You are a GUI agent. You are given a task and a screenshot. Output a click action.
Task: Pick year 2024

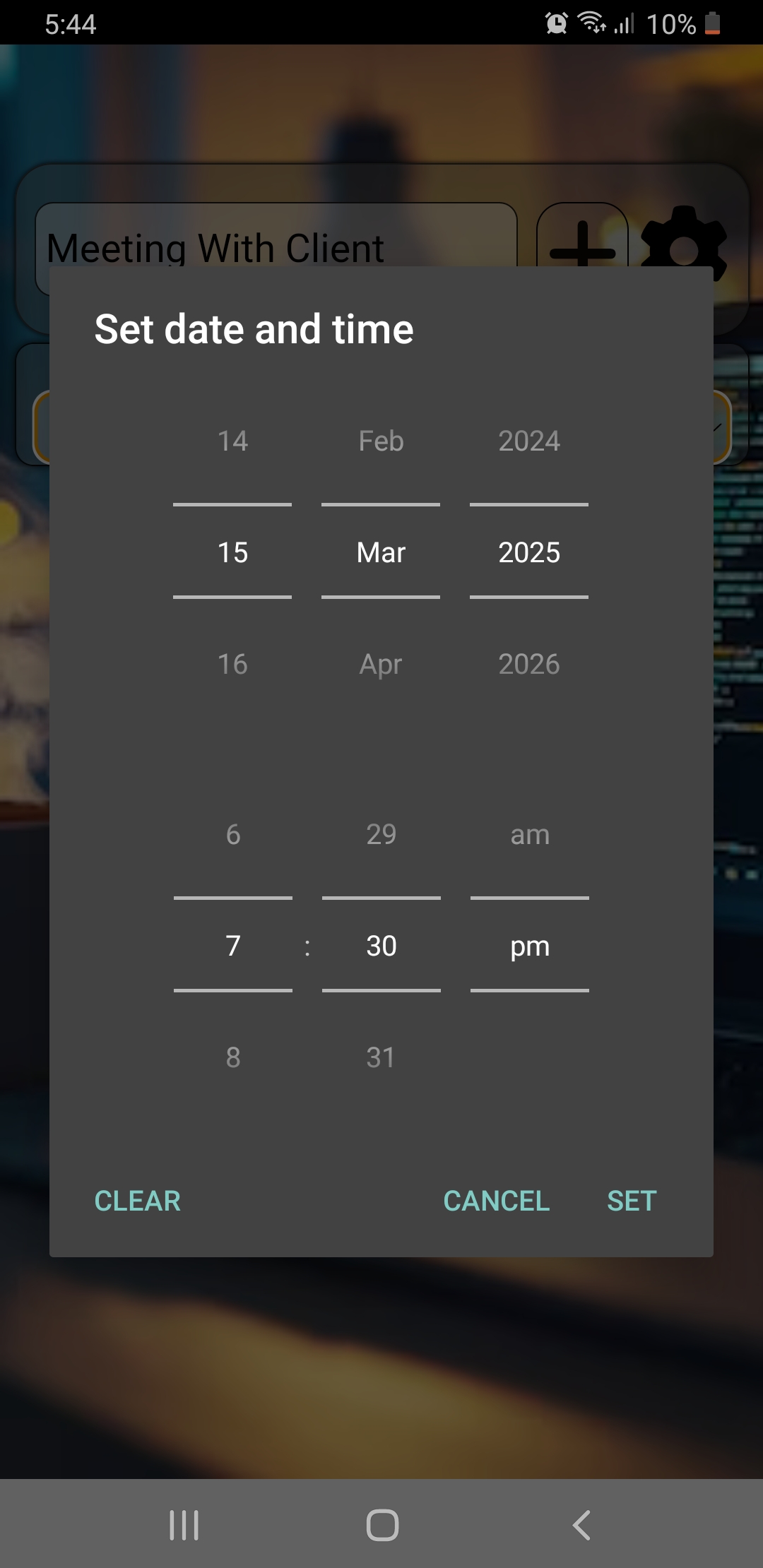(x=529, y=441)
